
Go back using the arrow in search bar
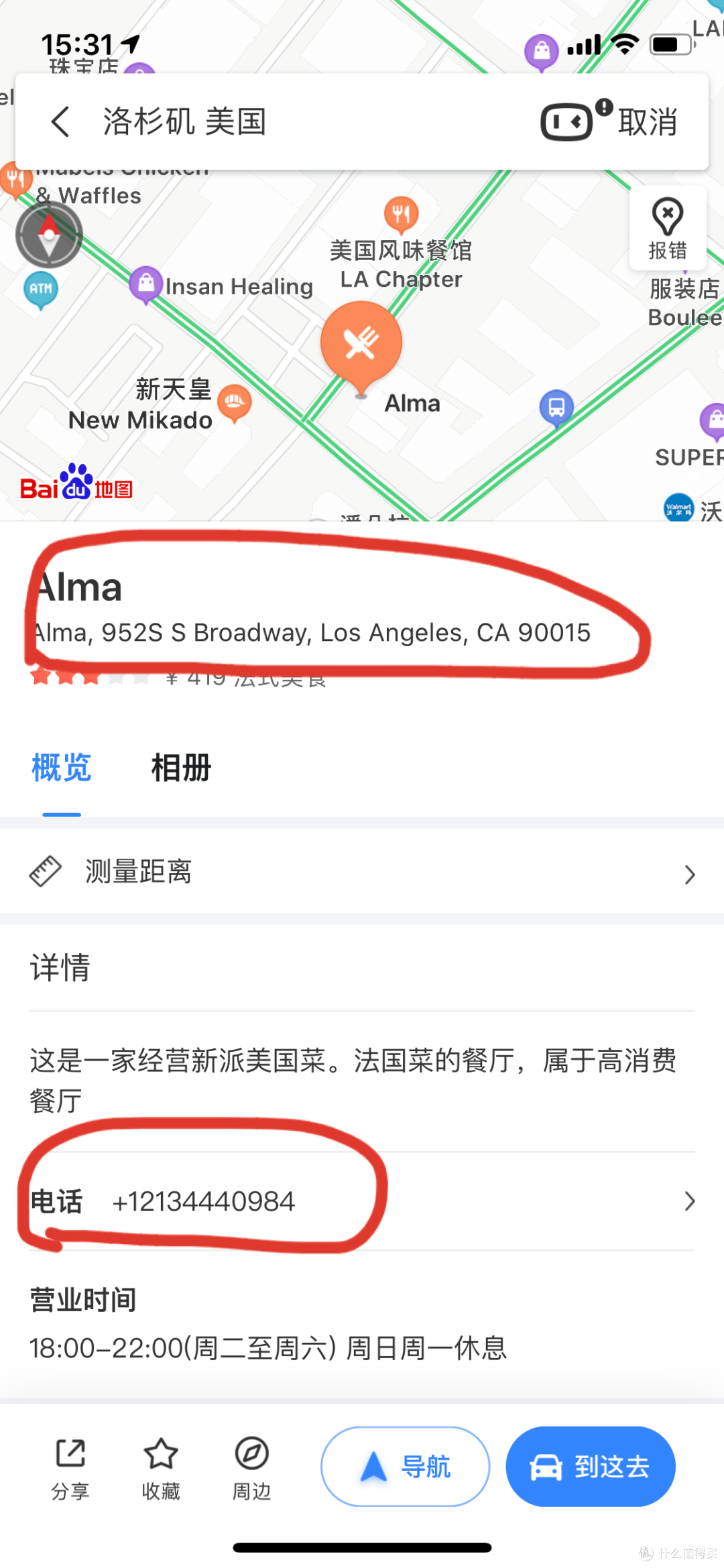60,121
